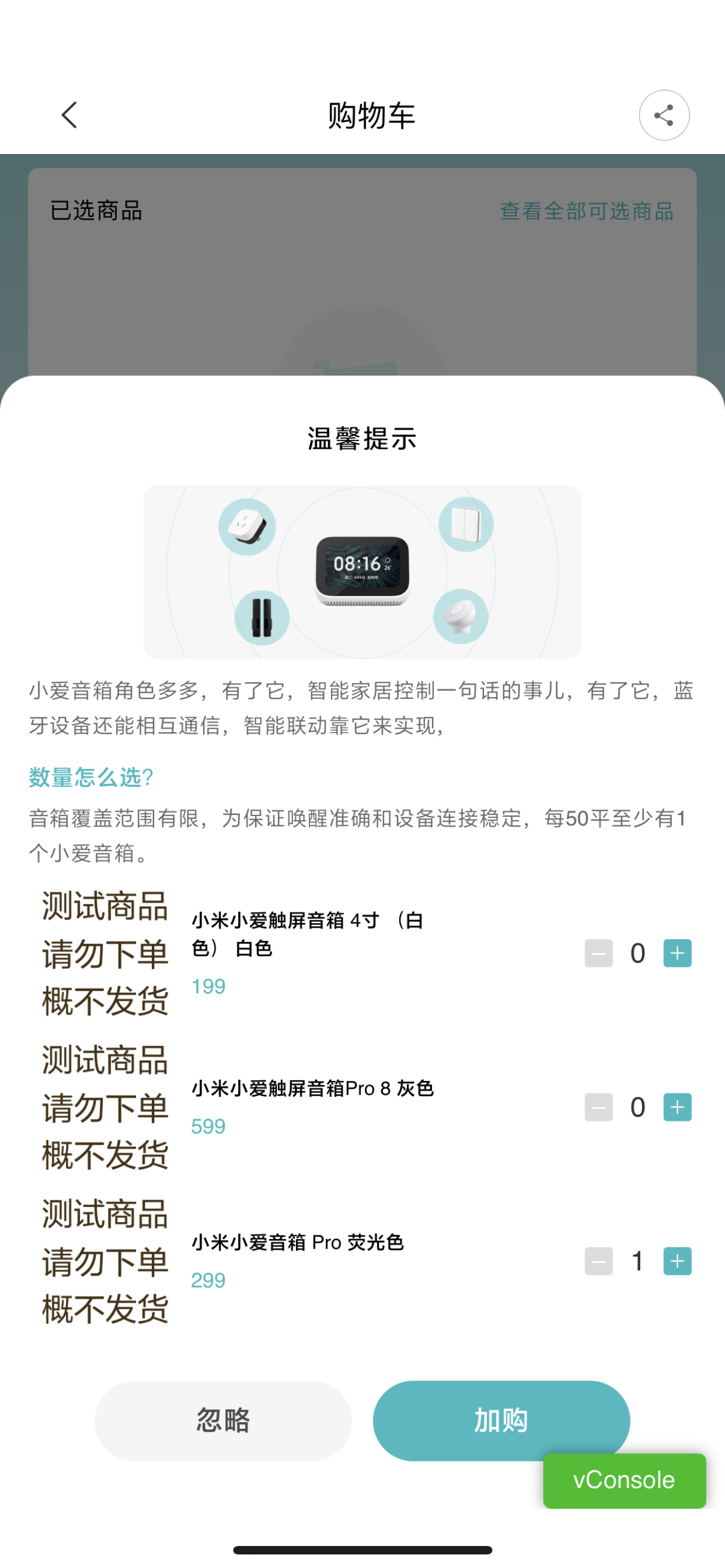This screenshot has width=725, height=1568.
Task: Share the shopping cart
Action: click(x=663, y=115)
